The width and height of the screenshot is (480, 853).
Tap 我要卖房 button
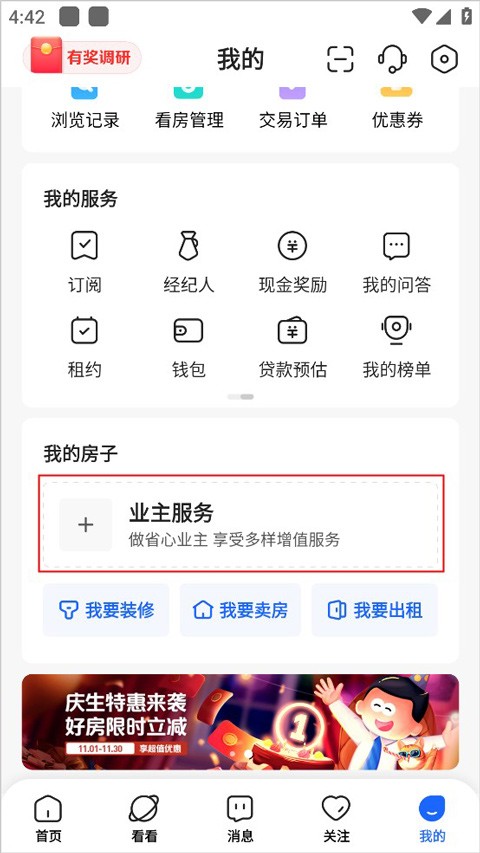(240, 610)
